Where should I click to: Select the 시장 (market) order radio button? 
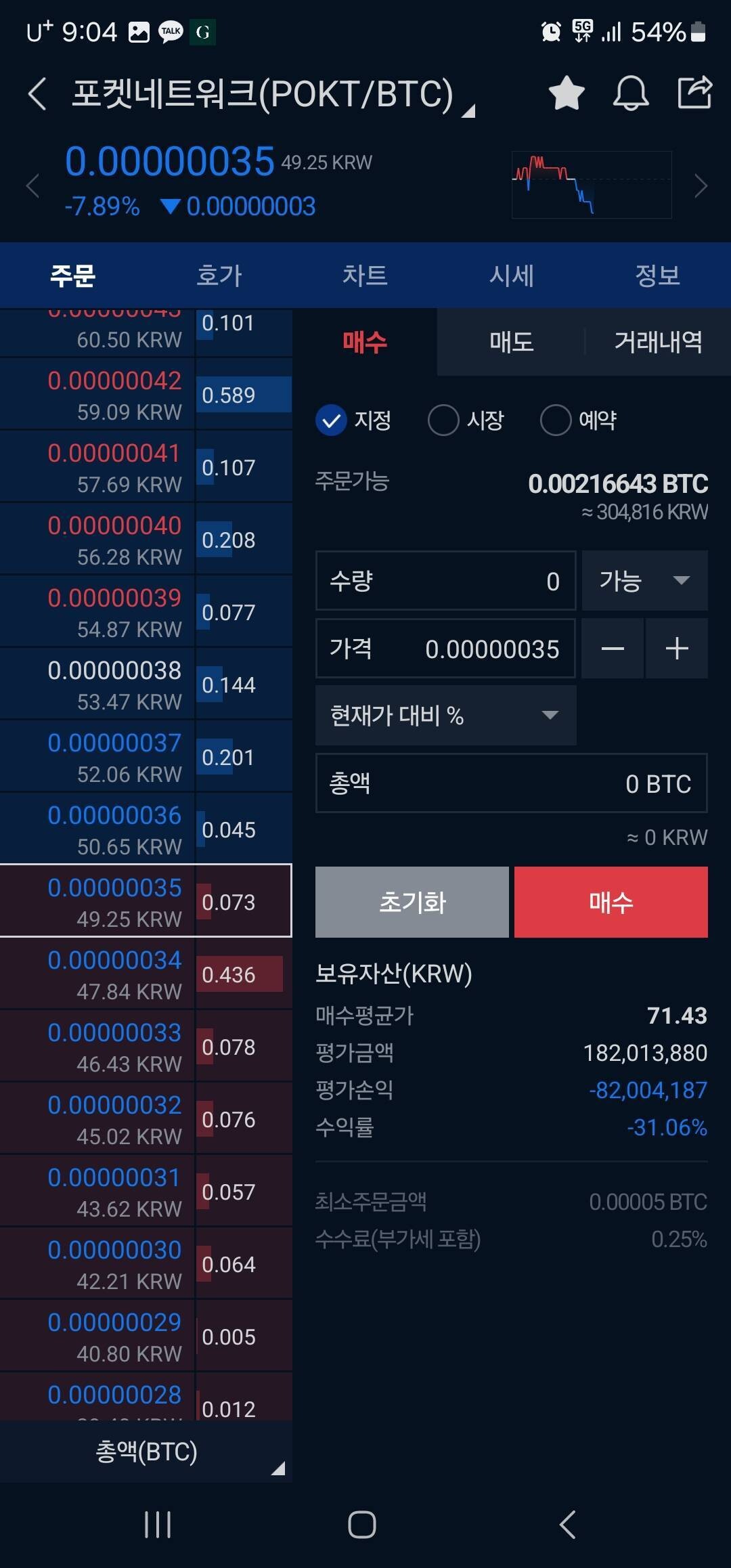click(444, 420)
